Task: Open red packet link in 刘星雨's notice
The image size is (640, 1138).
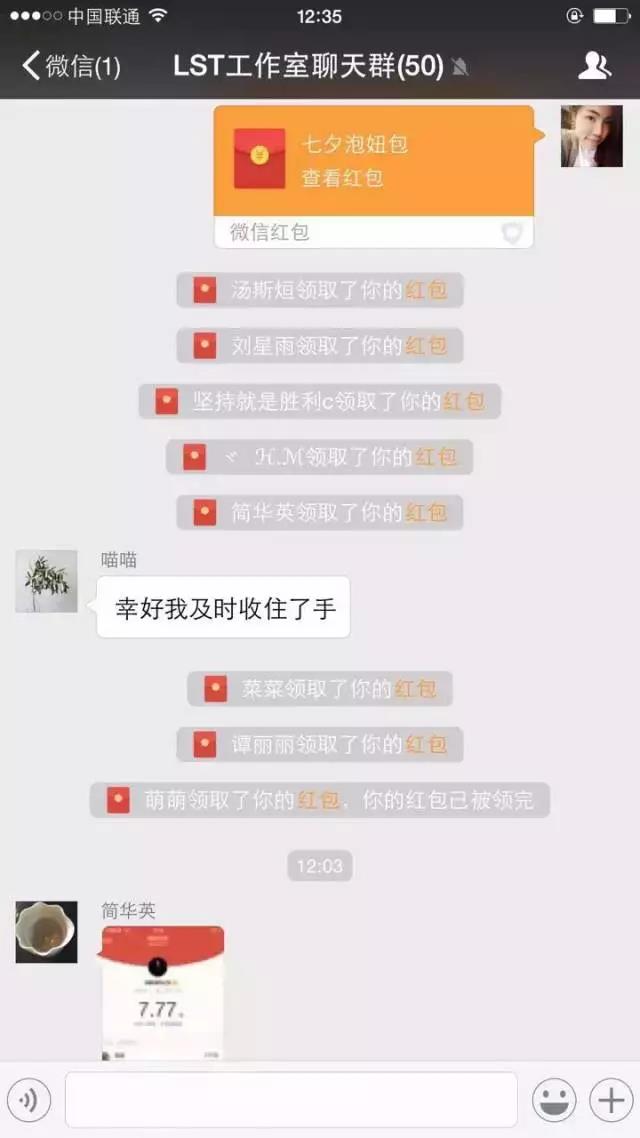Action: pos(425,346)
